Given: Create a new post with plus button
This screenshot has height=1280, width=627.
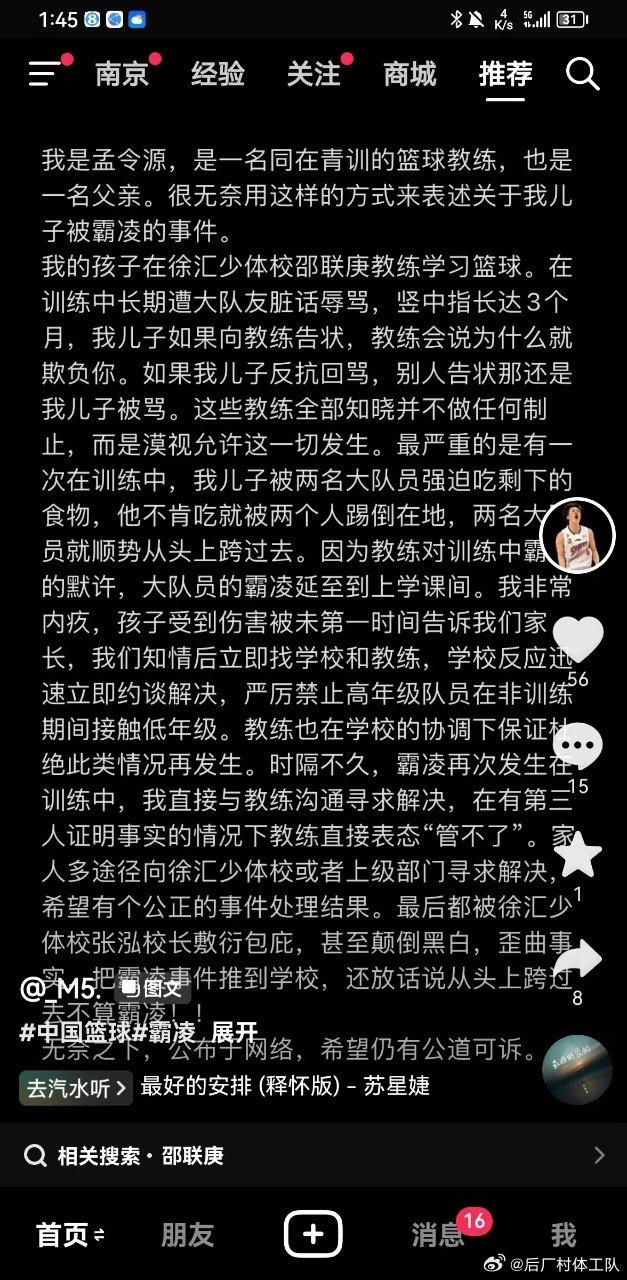Looking at the screenshot, I should click(313, 1234).
